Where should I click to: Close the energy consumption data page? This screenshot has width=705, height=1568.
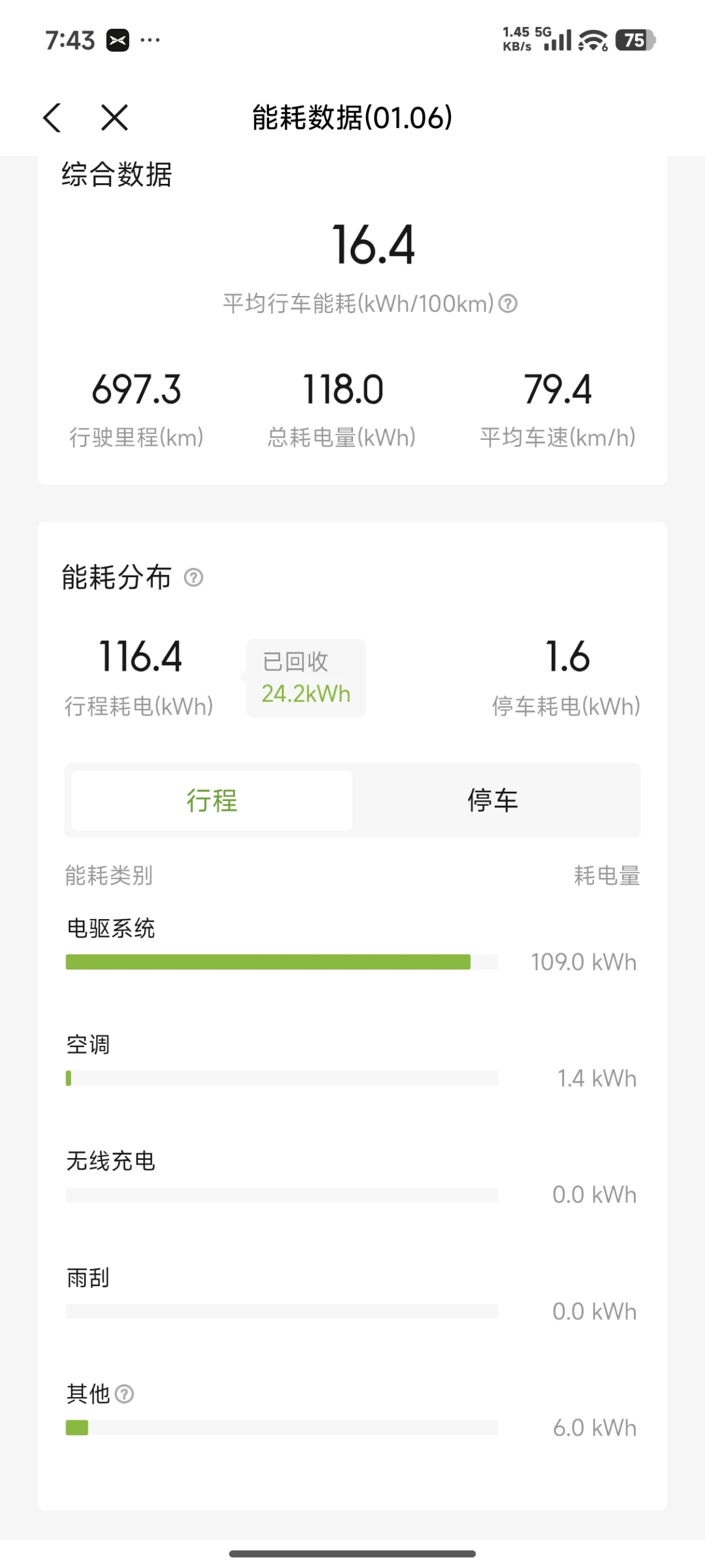pyautogui.click(x=115, y=118)
